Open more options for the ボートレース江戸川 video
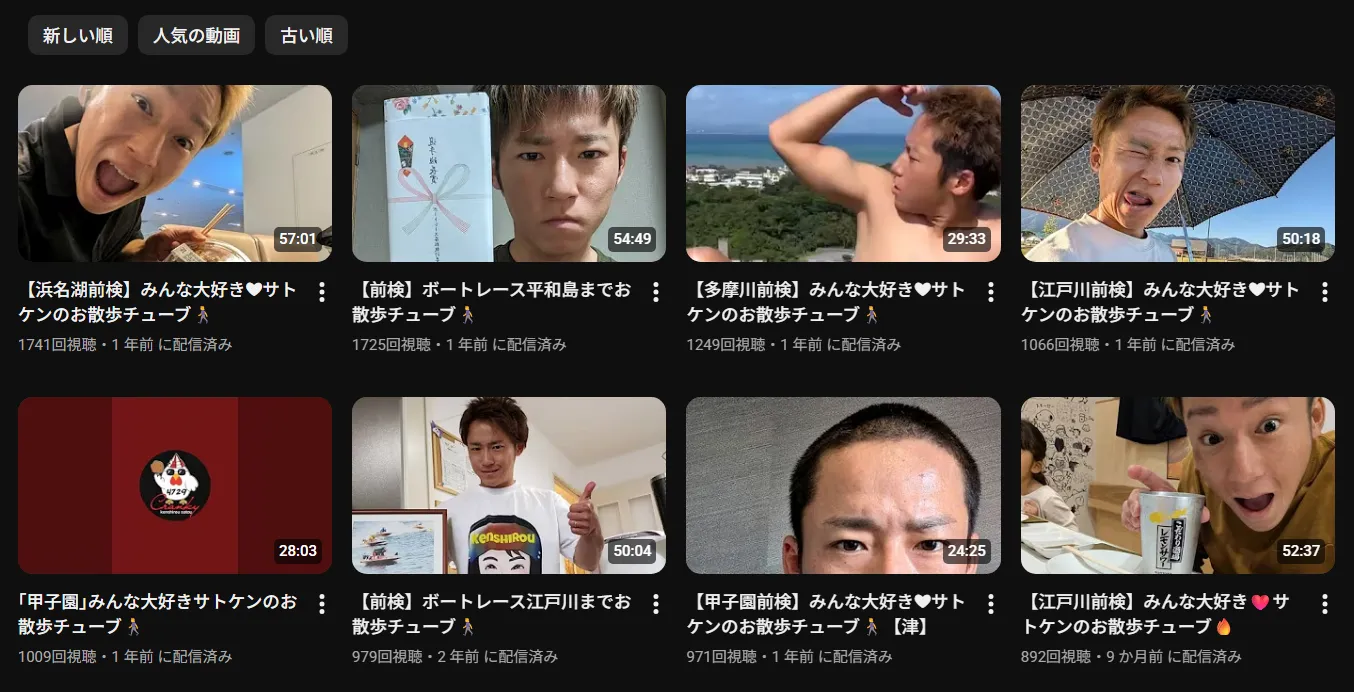 (656, 604)
